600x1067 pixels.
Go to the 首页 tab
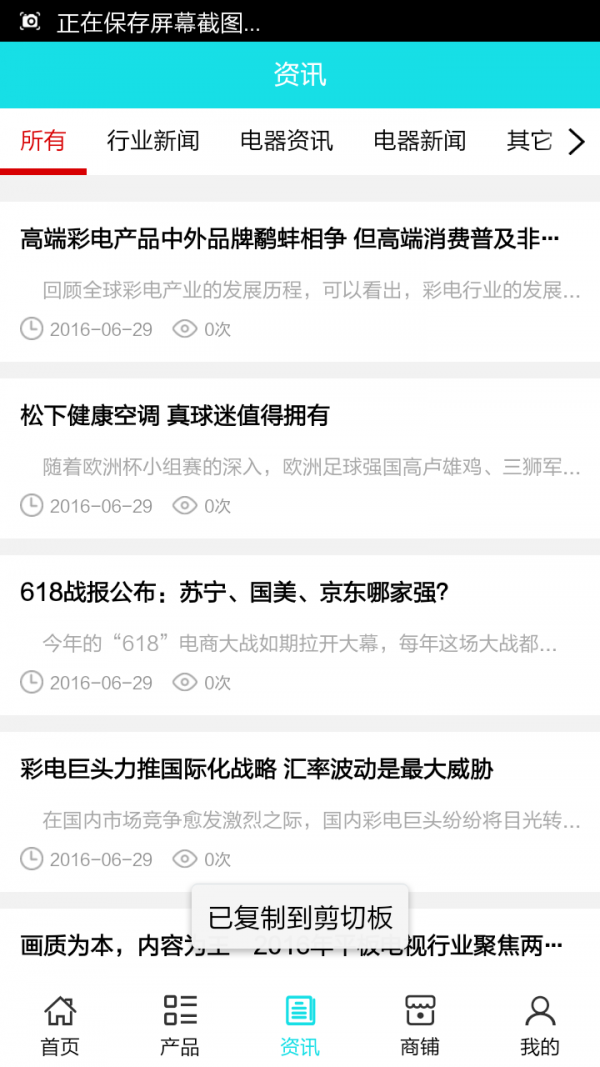point(60,1025)
